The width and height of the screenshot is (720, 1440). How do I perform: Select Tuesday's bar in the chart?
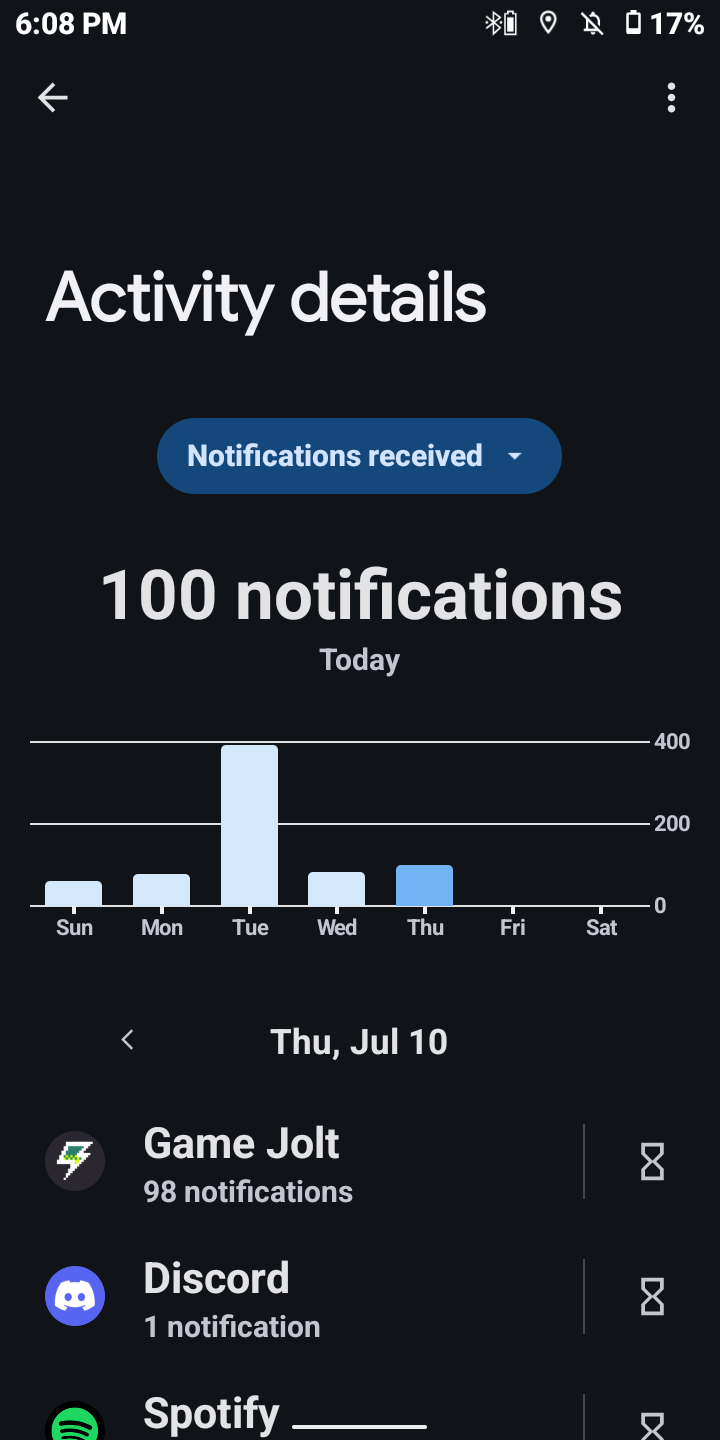(249, 825)
